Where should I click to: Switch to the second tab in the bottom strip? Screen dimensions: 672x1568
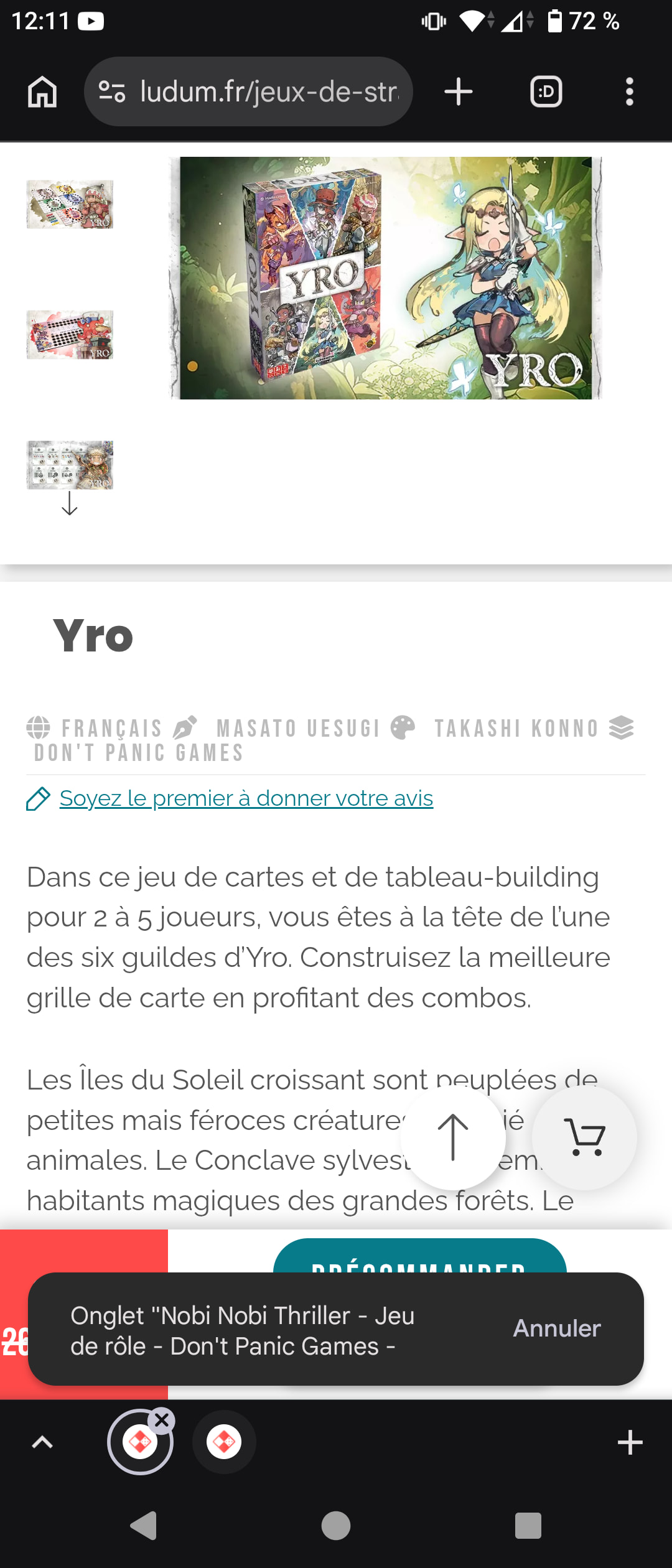(224, 1442)
